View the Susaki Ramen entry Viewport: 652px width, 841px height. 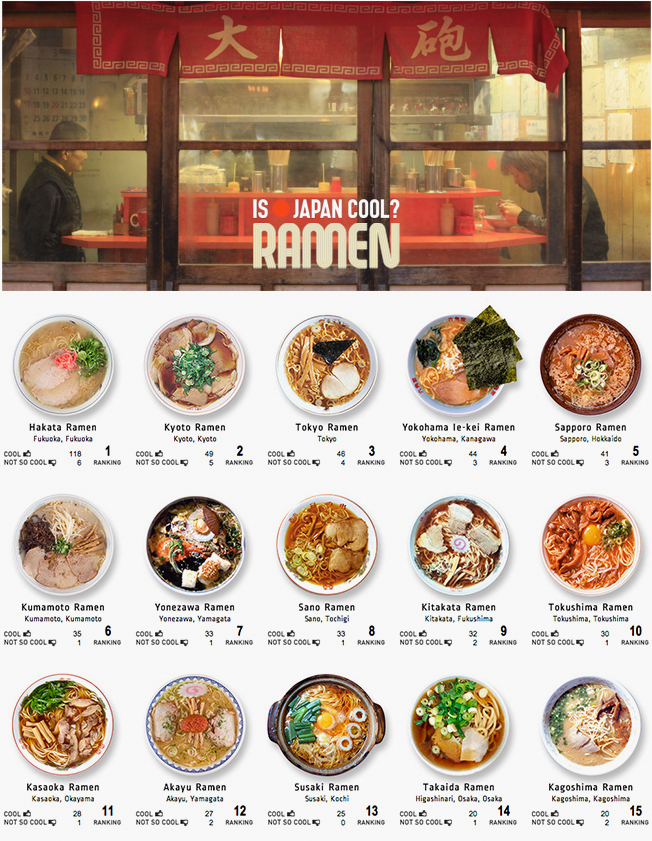pos(327,725)
